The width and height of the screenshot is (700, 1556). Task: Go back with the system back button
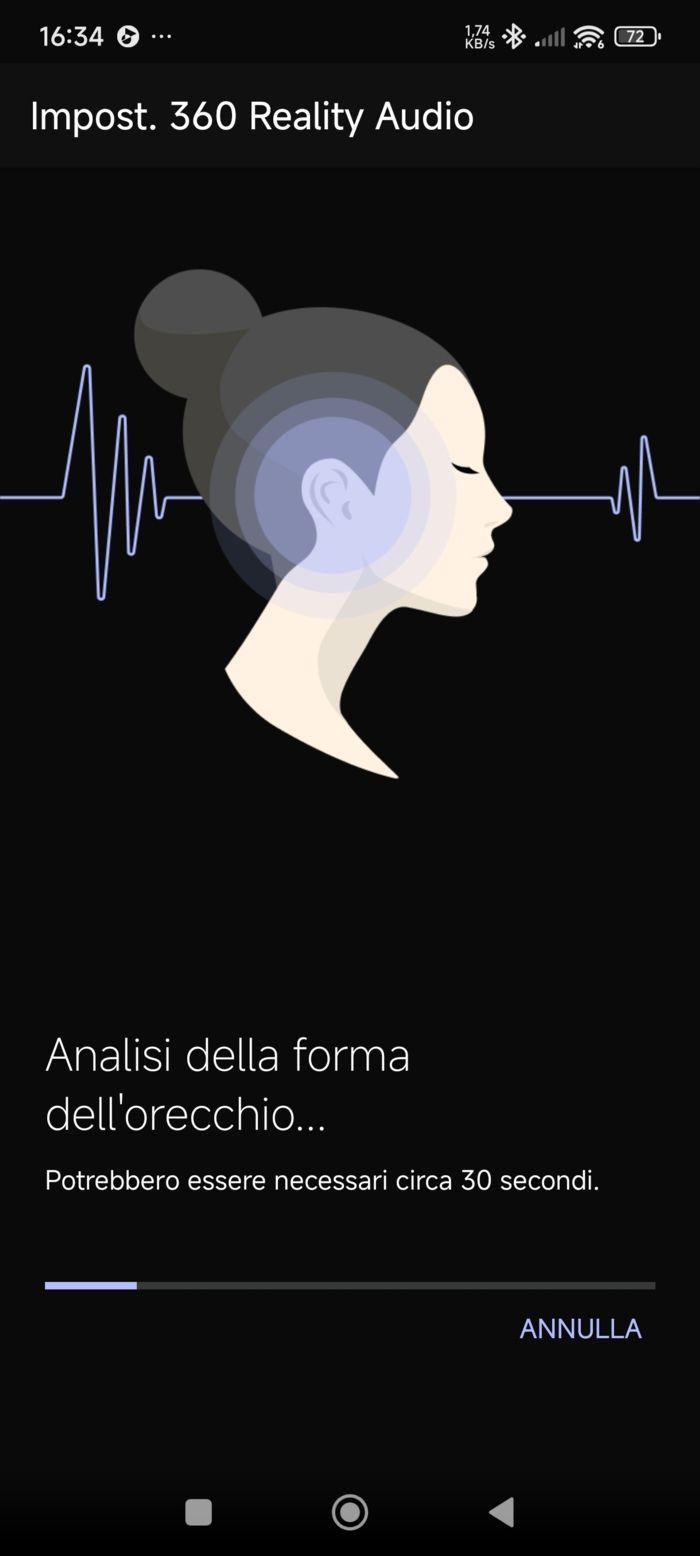501,1512
